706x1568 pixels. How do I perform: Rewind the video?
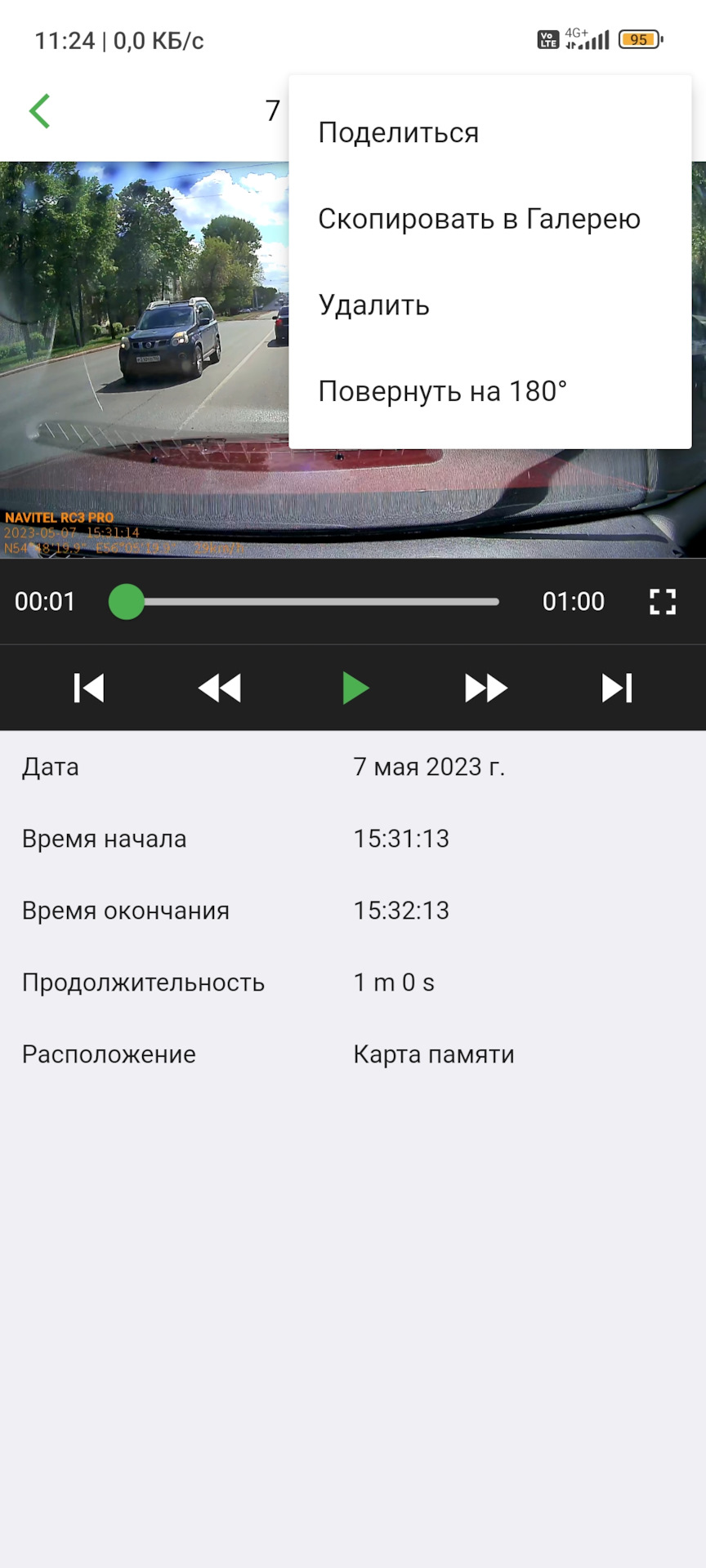pos(220,688)
